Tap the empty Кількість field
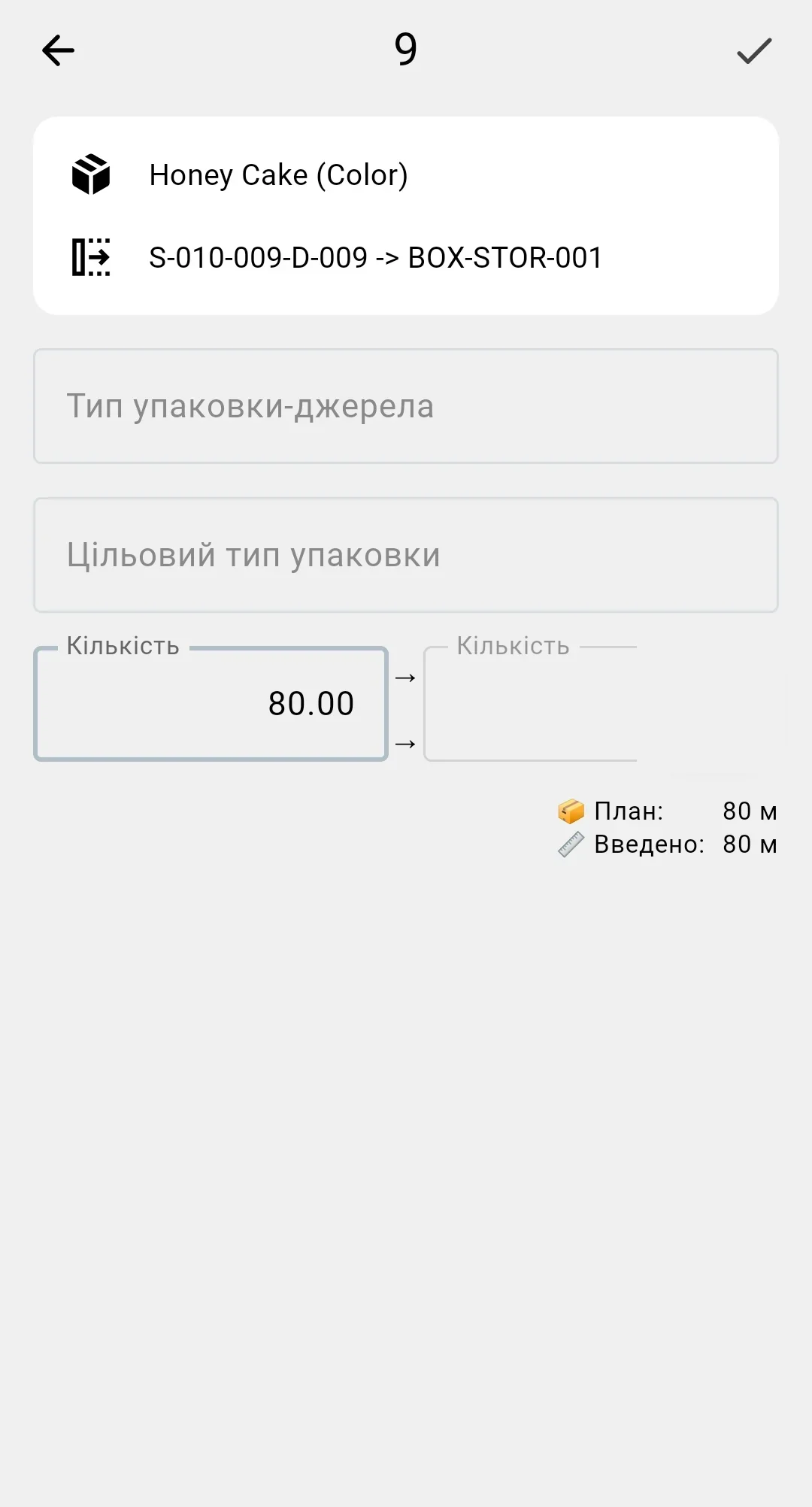The height and width of the screenshot is (1507, 812). (531, 704)
